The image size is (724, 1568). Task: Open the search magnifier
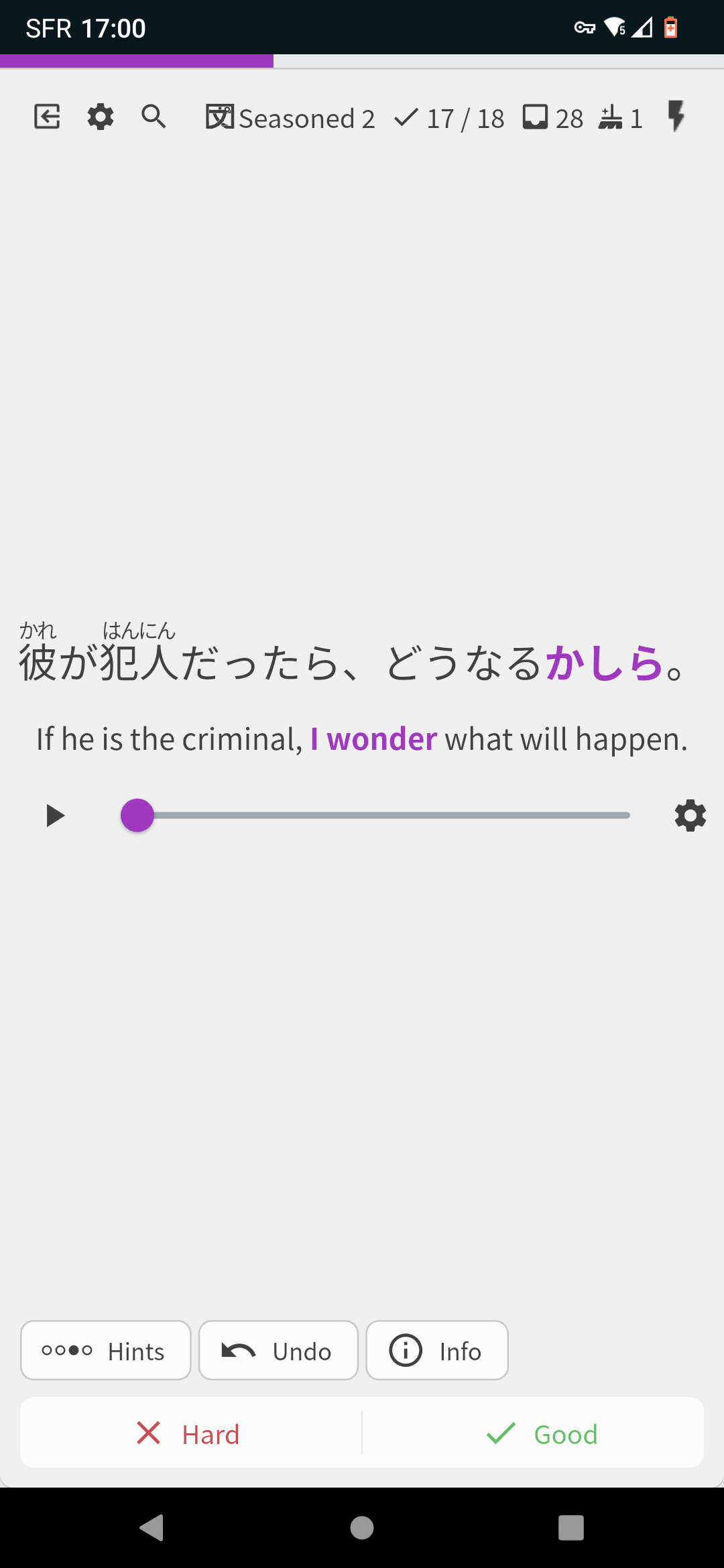pos(154,117)
